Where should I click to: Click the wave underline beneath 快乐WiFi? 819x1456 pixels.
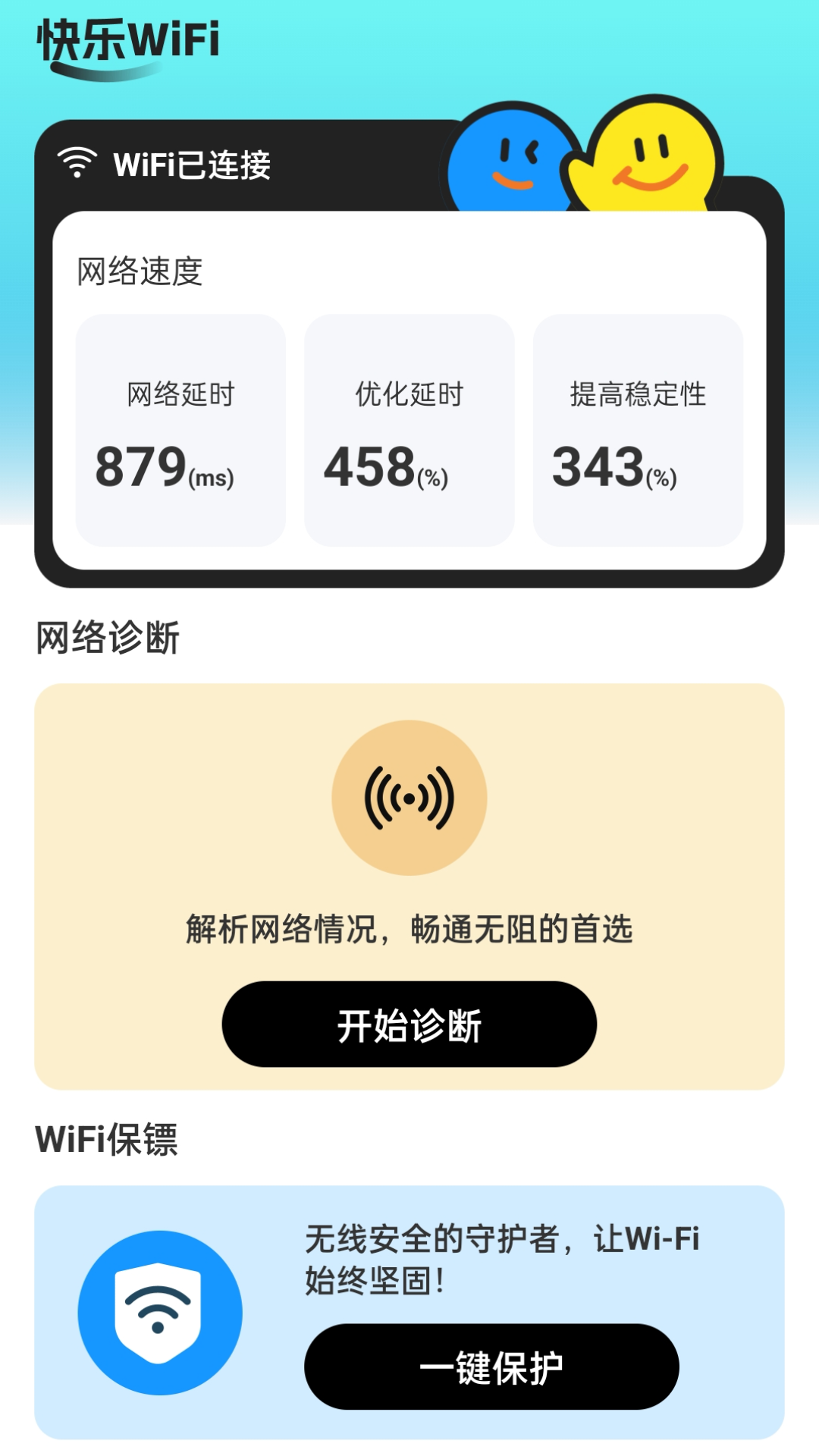(x=106, y=74)
